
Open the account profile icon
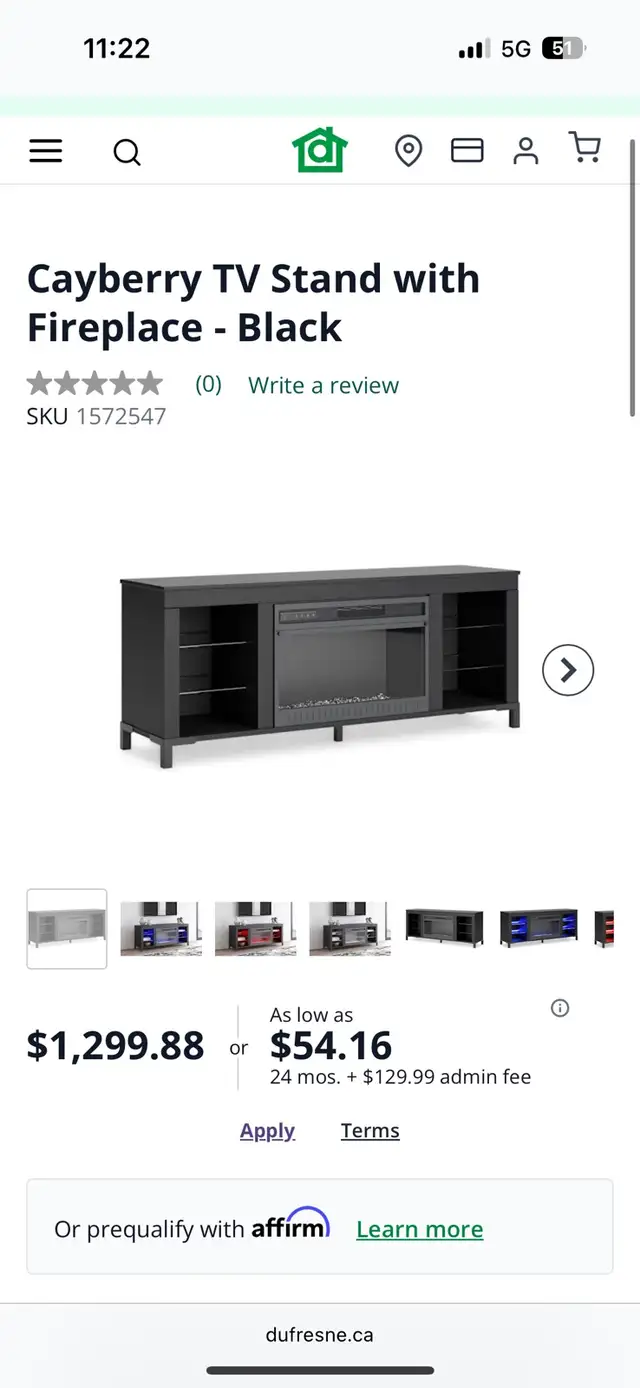coord(526,151)
